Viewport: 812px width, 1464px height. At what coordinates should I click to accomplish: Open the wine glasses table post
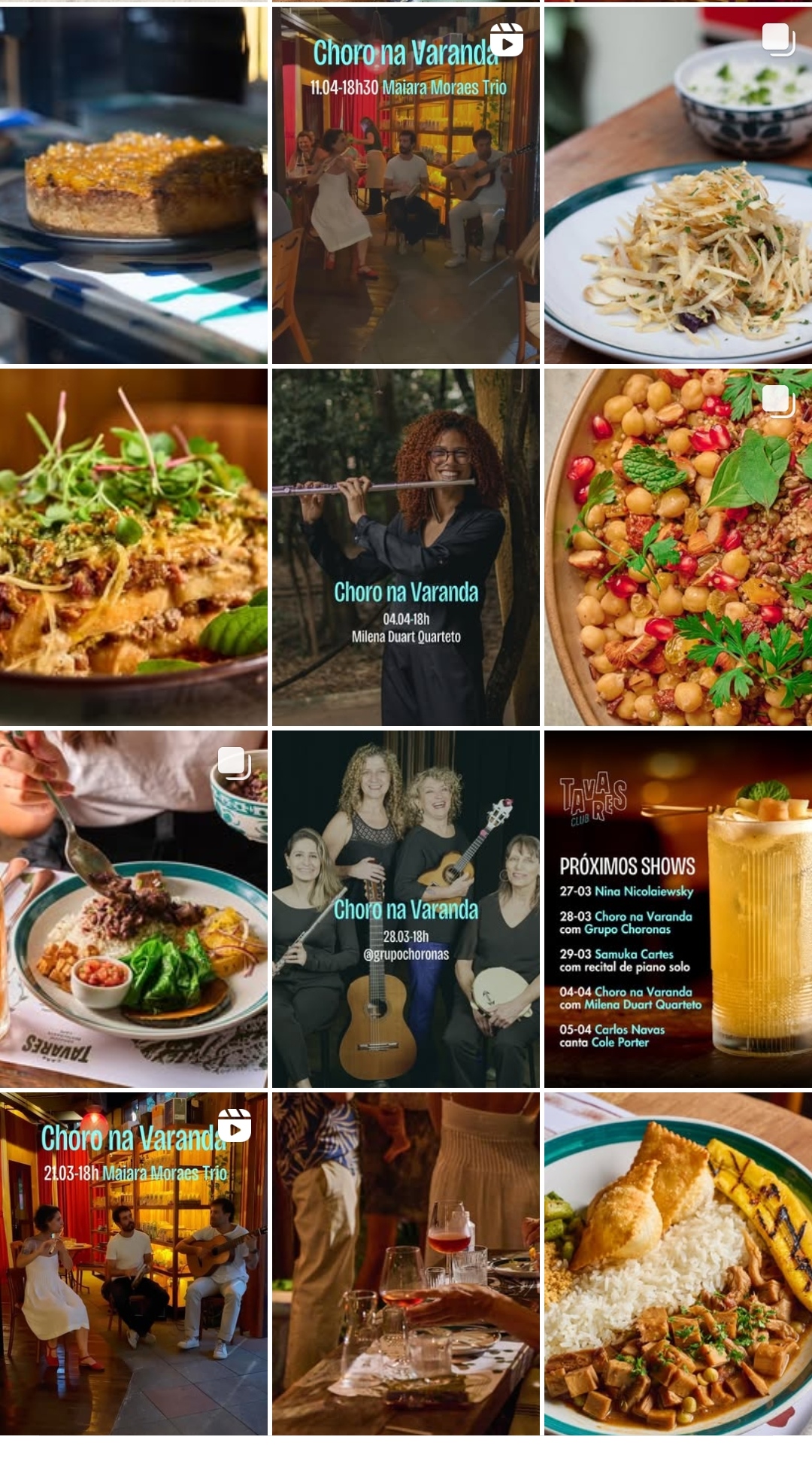406,1264
